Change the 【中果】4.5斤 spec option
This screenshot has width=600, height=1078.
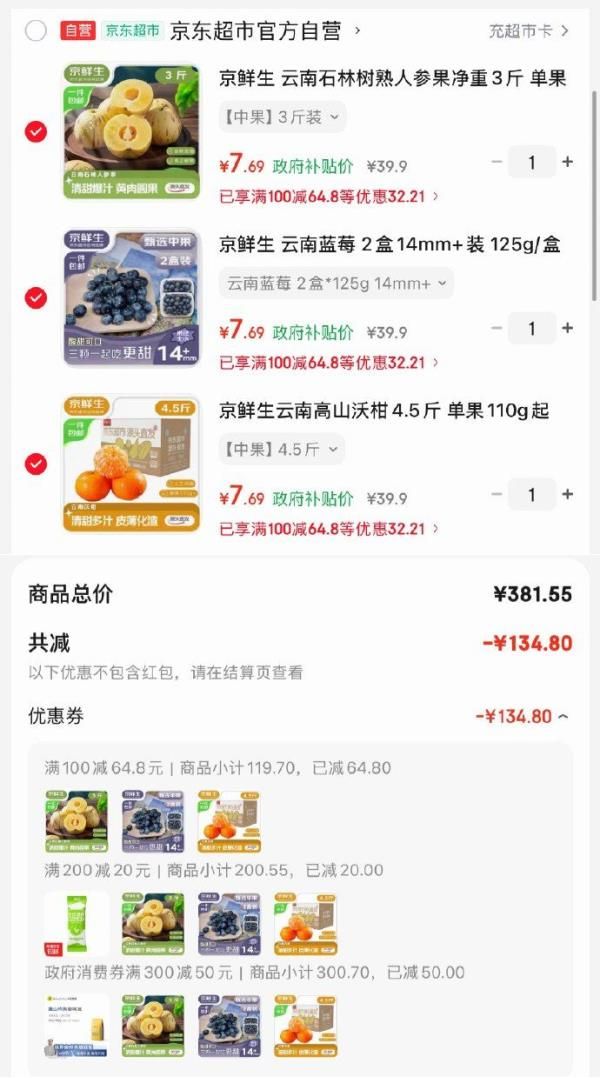click(281, 449)
